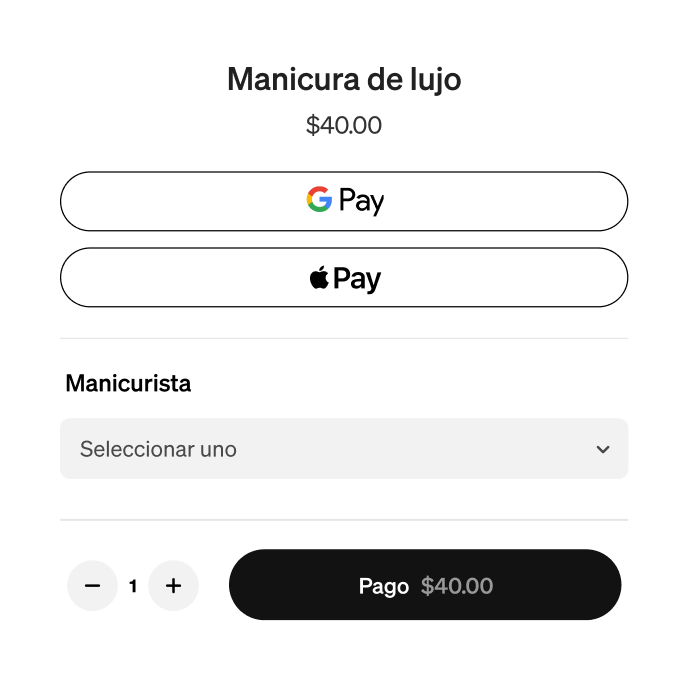Image resolution: width=689 pixels, height=681 pixels.
Task: Tap the Pago $40.00 button
Action: click(x=425, y=585)
